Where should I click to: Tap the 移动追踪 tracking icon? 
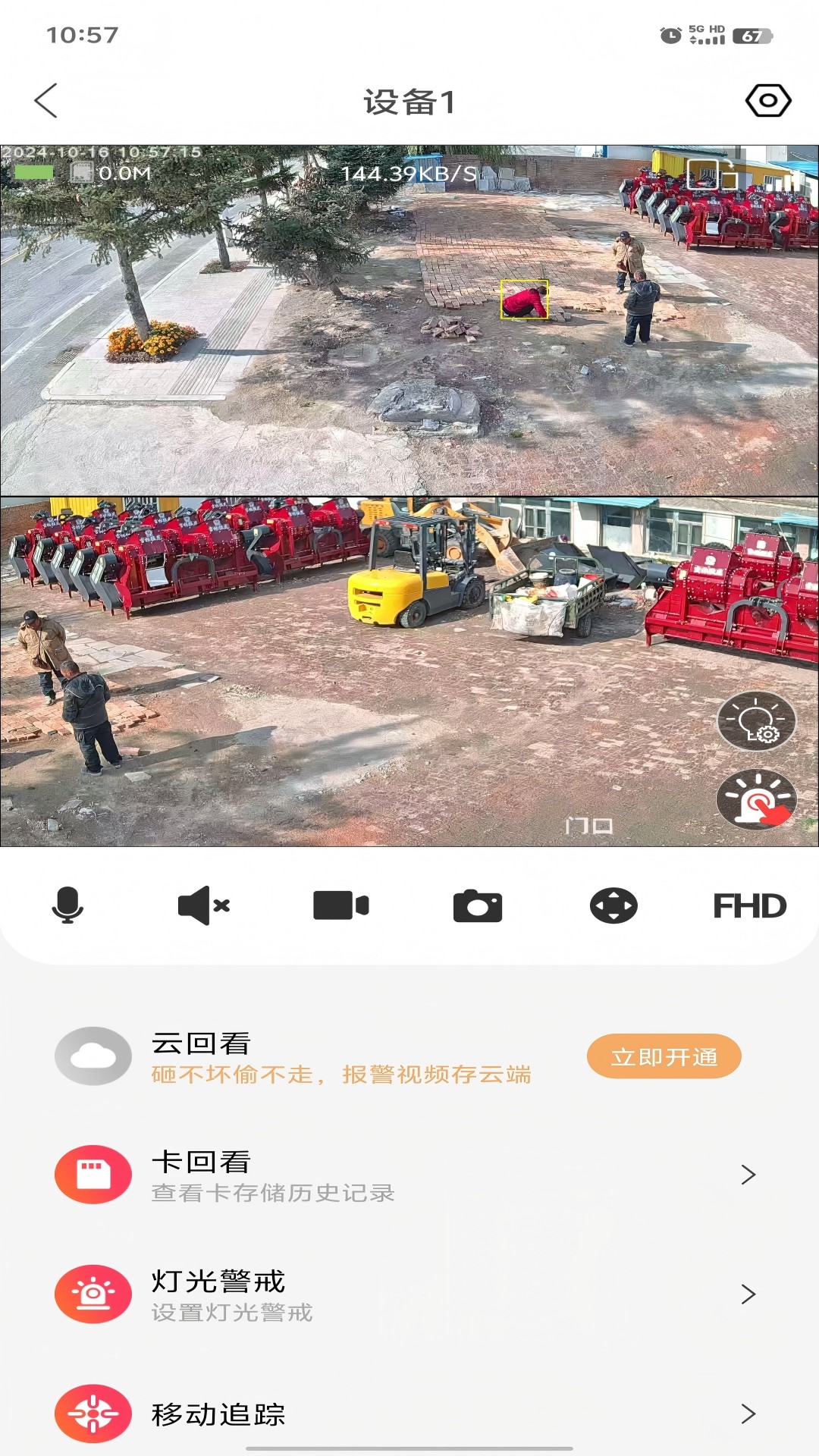click(x=93, y=1414)
